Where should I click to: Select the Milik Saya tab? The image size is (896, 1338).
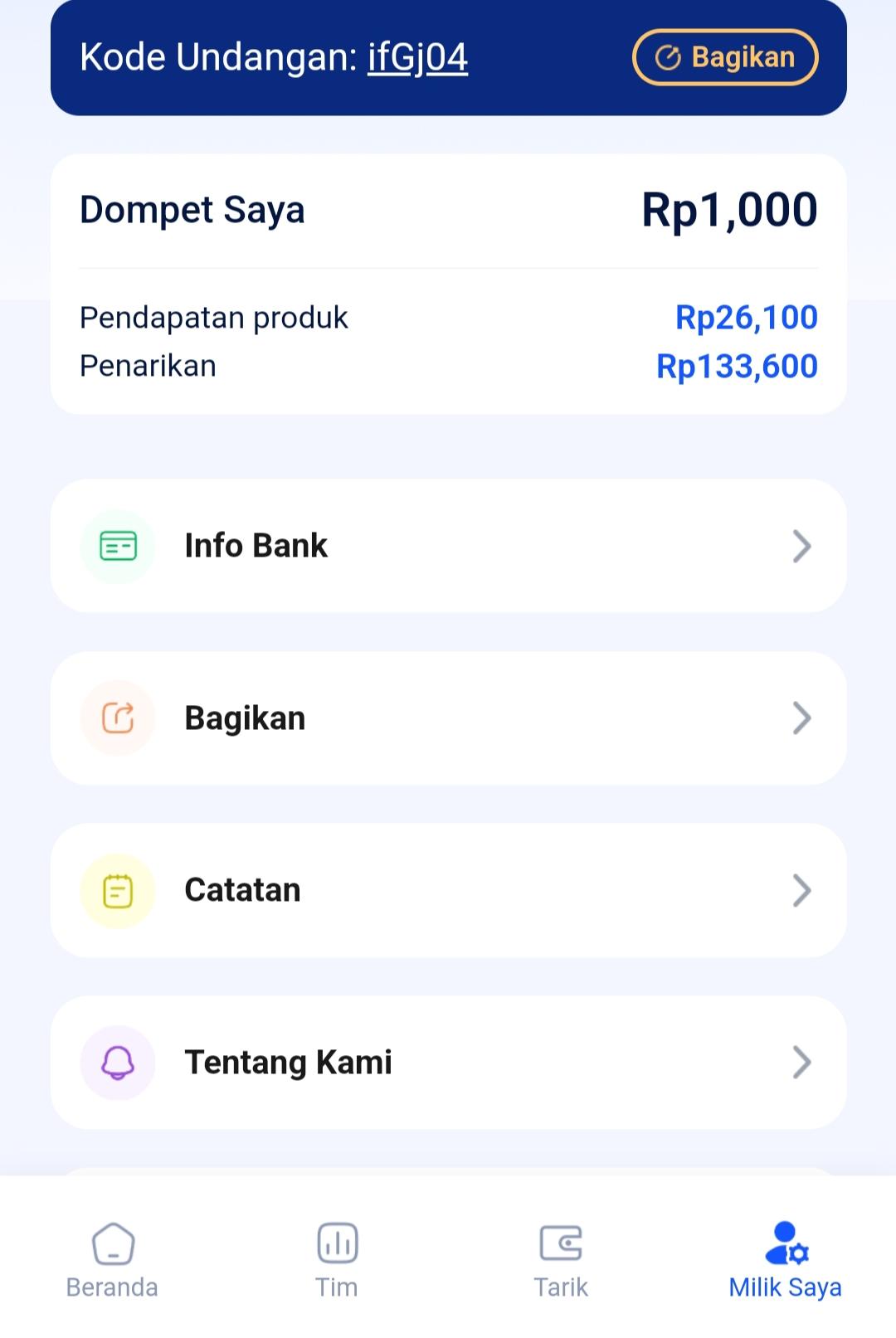(785, 1259)
